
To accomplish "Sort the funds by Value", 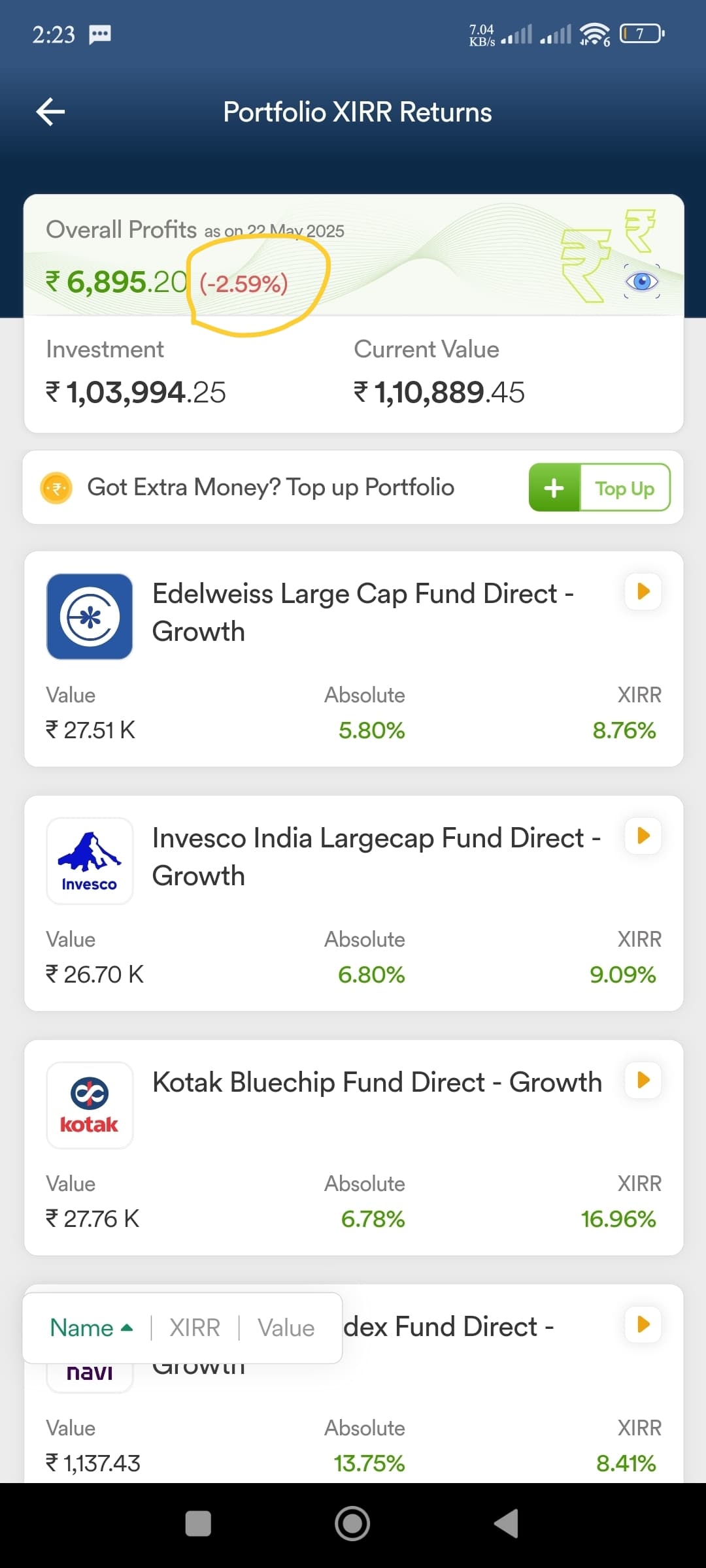I will click(286, 1328).
